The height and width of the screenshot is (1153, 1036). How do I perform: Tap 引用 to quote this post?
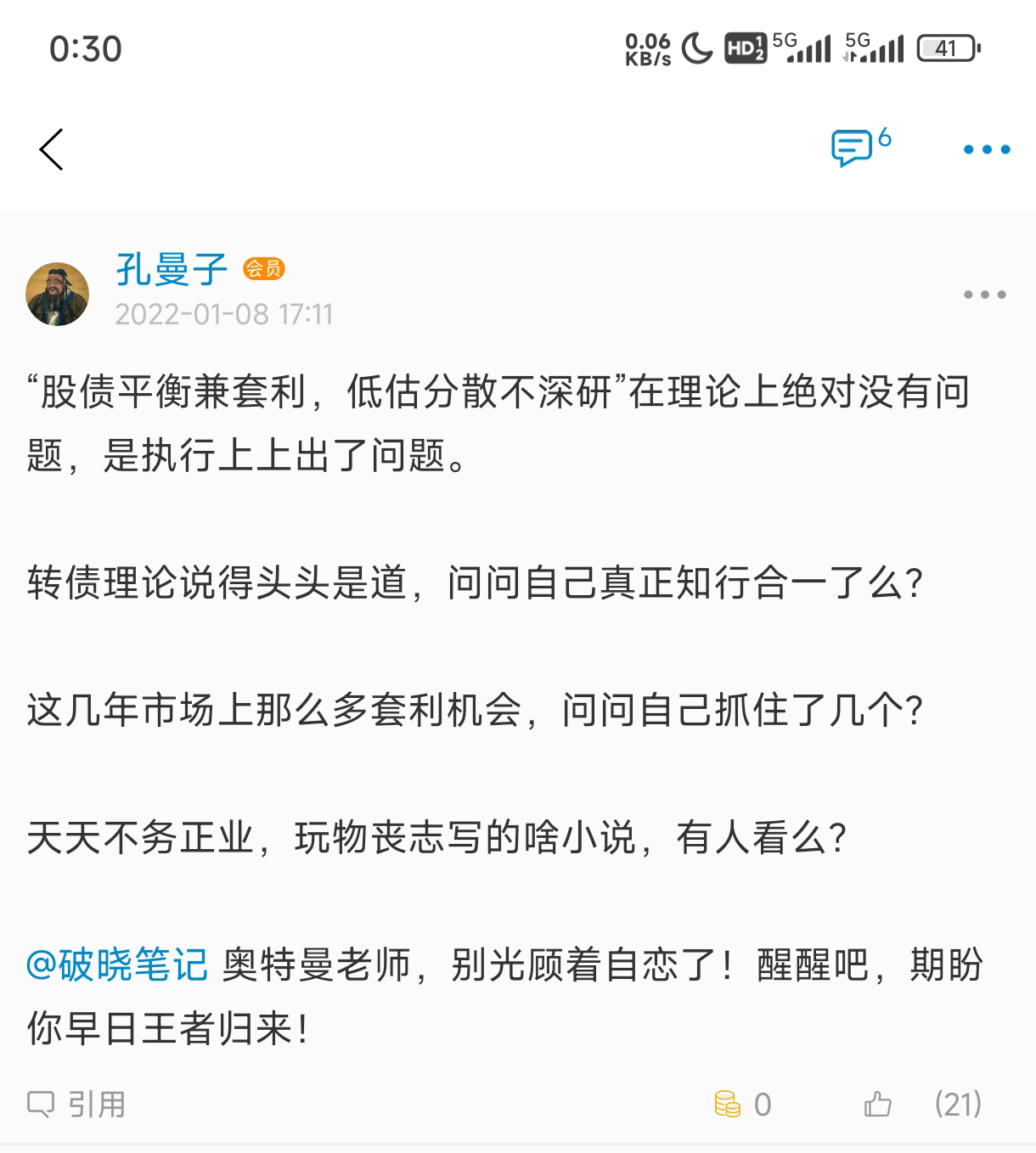77,1104
